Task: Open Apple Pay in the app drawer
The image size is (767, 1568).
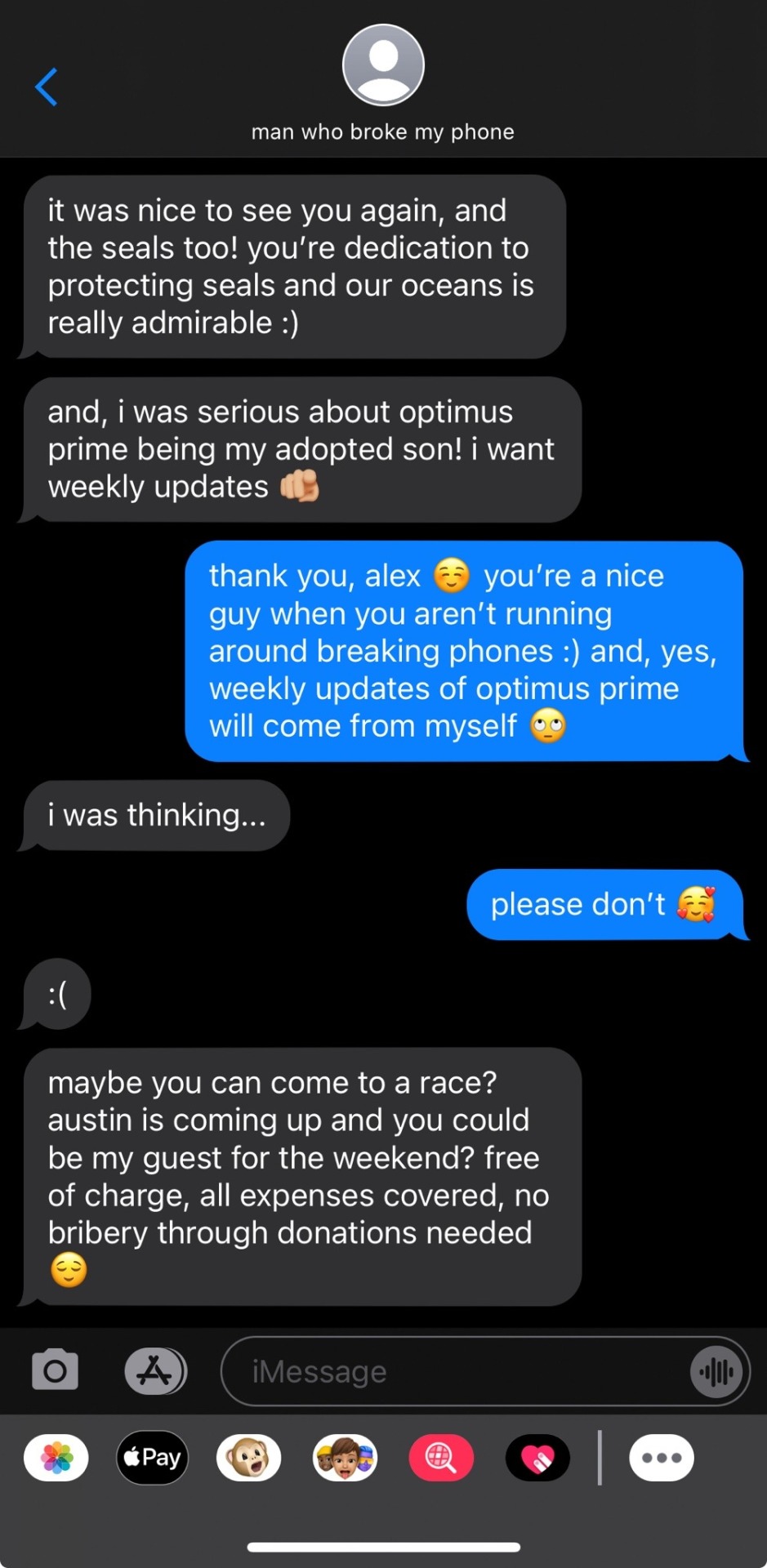Action: (153, 1458)
